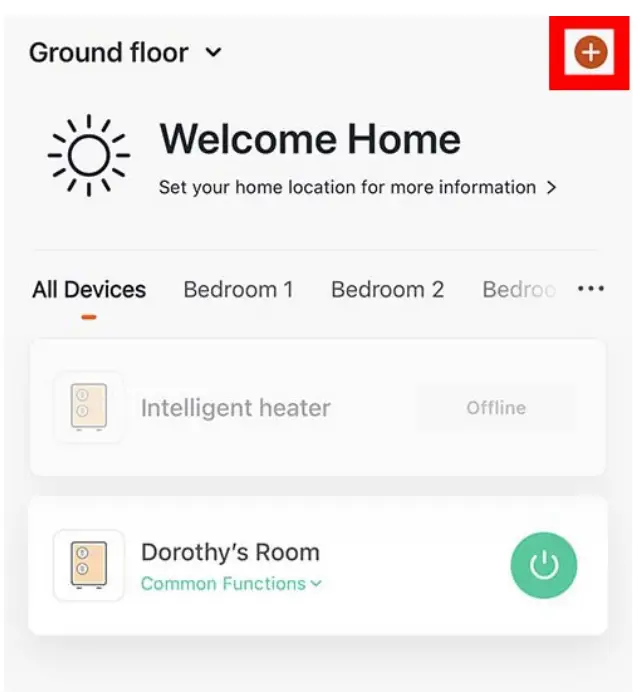Open the Intelligent heater device card

(235, 408)
